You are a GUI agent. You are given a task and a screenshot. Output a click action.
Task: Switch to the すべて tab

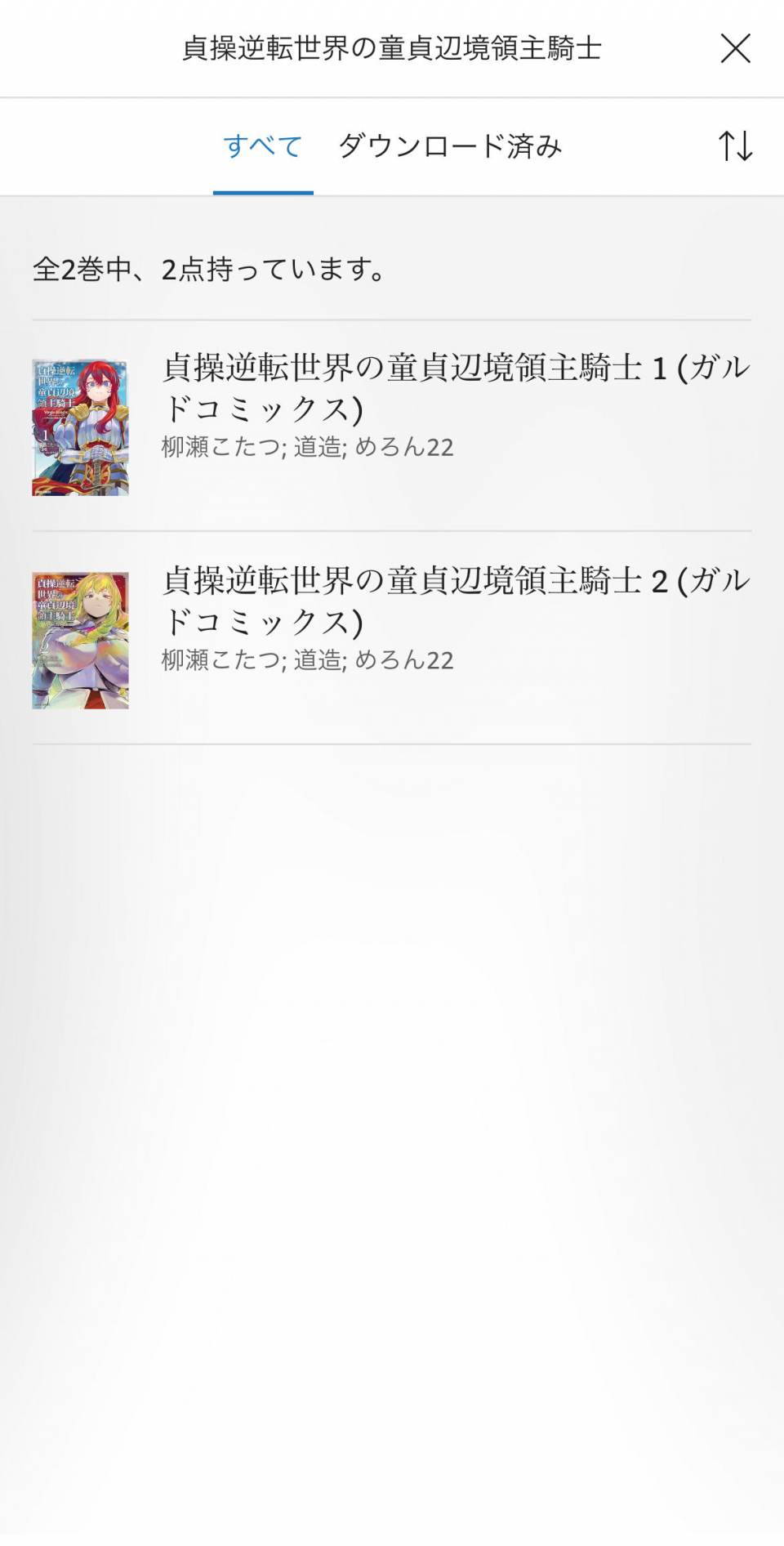262,146
